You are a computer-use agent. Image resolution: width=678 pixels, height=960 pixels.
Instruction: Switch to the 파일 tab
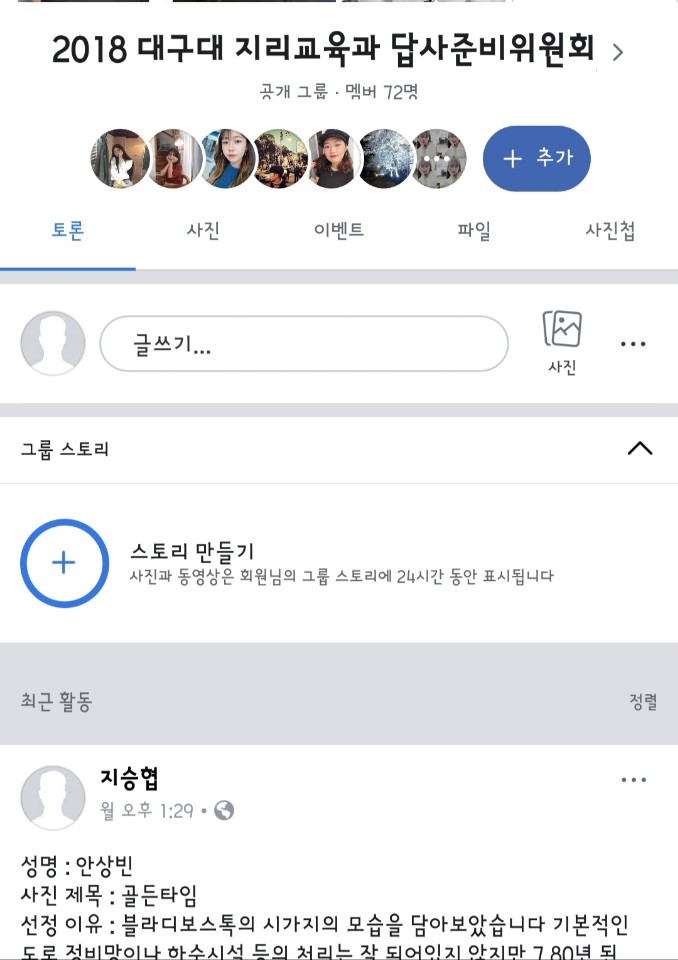point(474,231)
